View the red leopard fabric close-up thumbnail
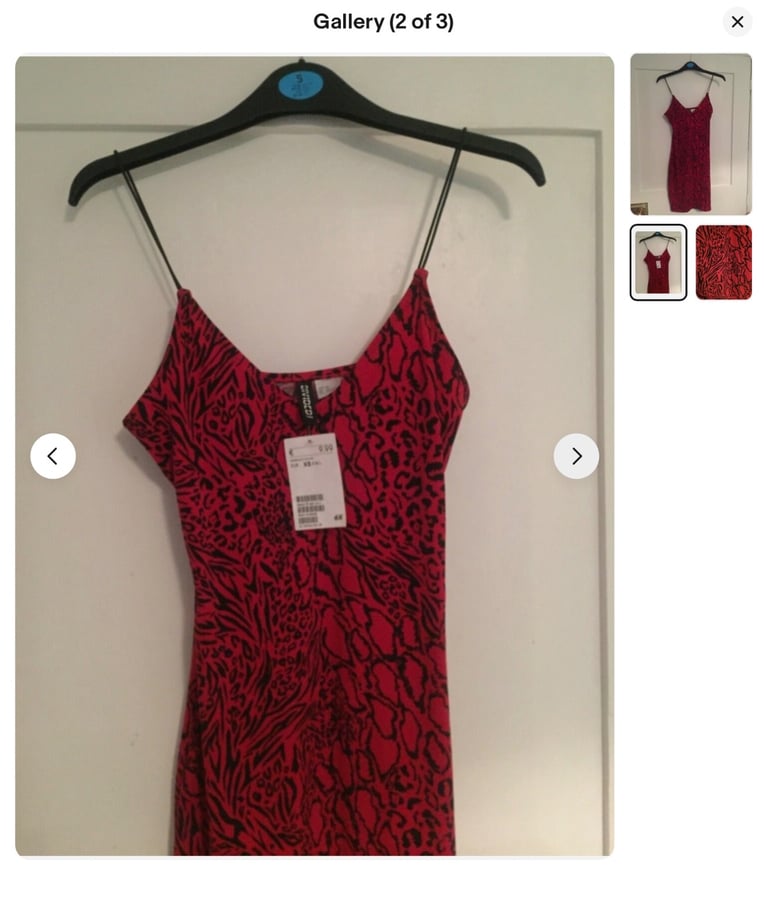 point(724,262)
